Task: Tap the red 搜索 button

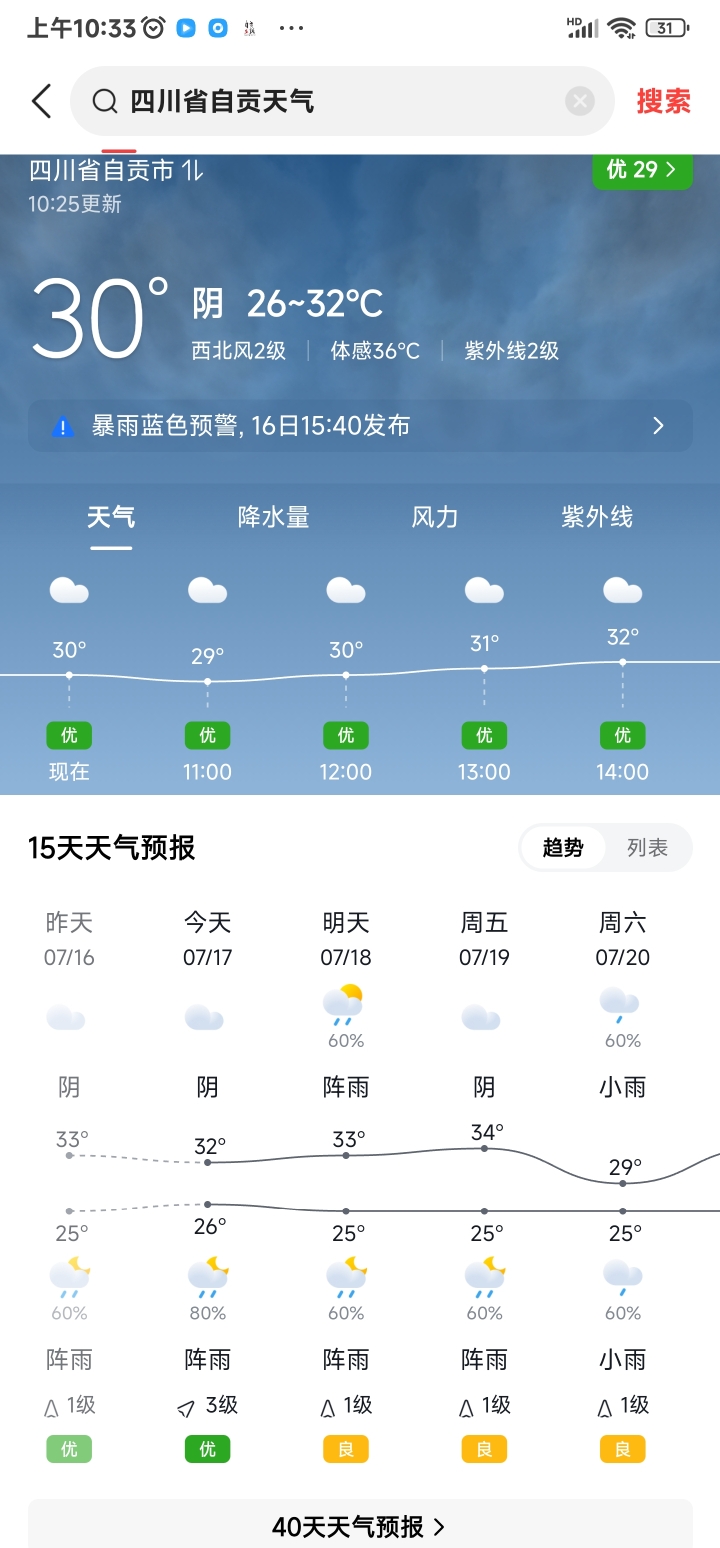Action: point(663,101)
